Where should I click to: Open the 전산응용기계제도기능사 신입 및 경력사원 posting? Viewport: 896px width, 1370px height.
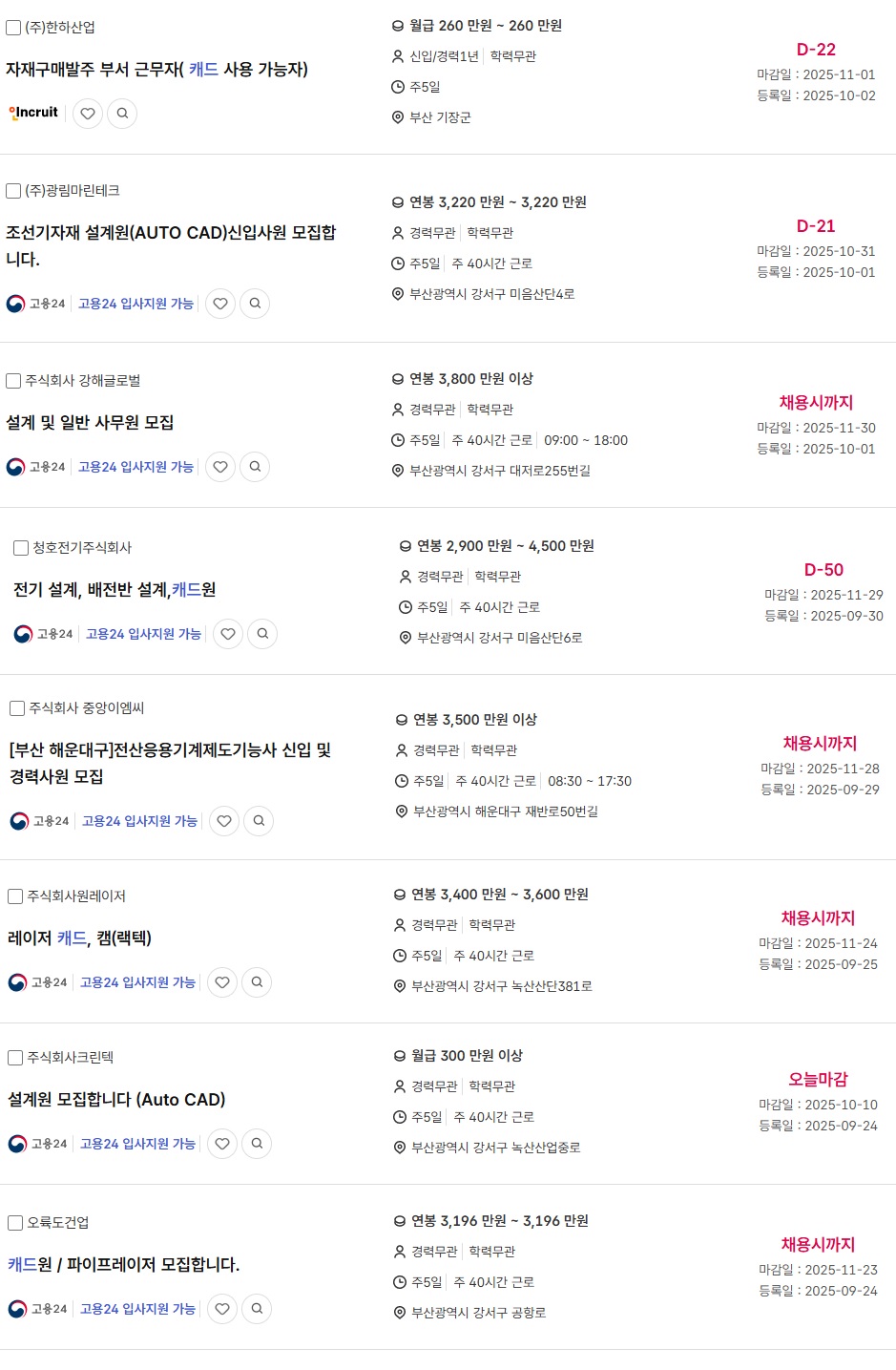pos(170,750)
